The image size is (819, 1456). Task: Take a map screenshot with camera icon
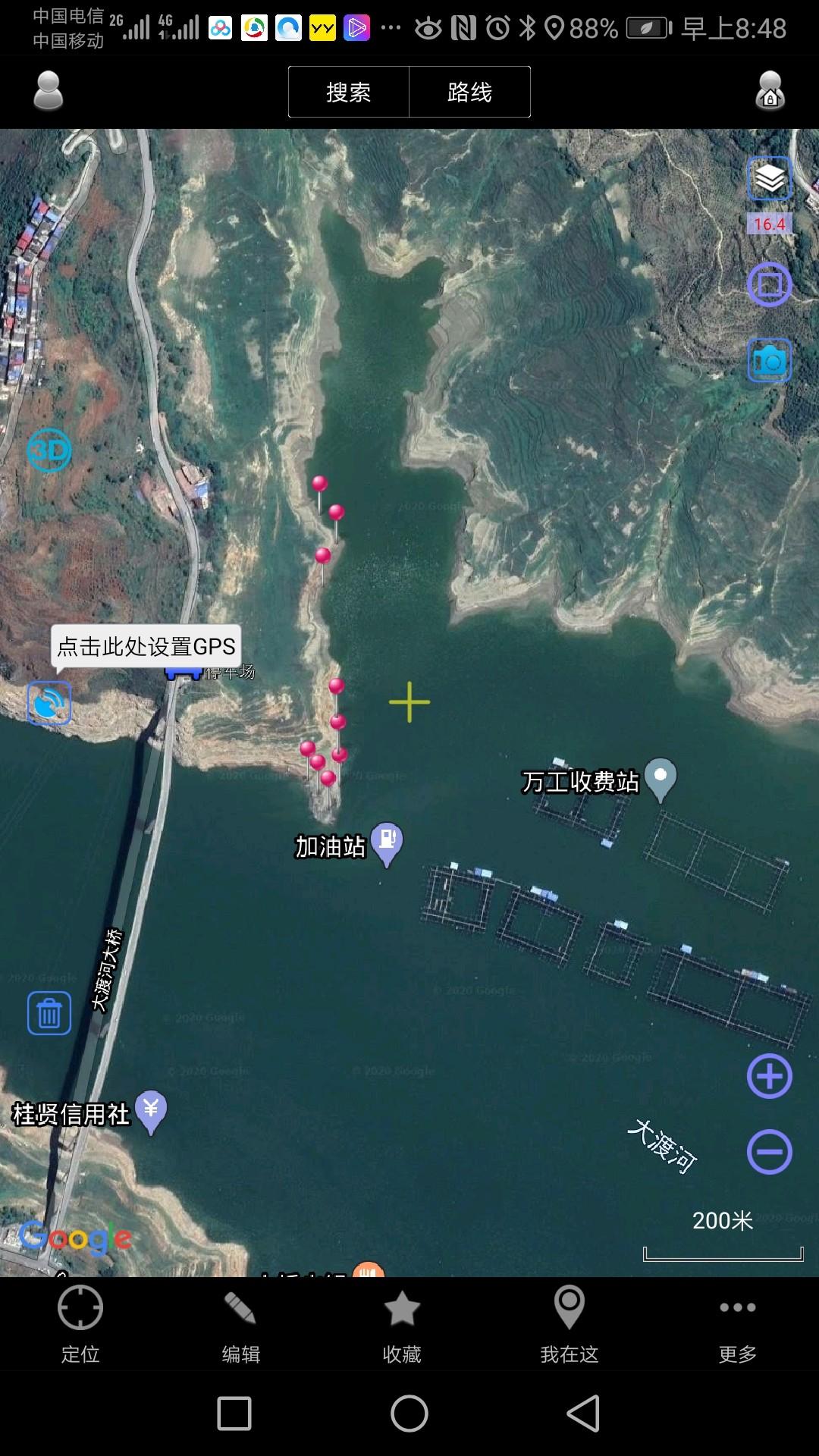click(x=770, y=361)
